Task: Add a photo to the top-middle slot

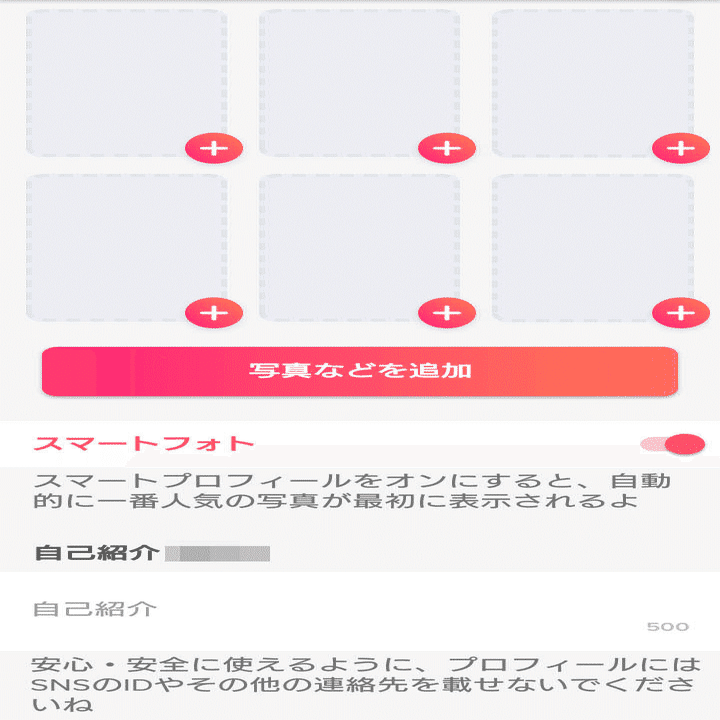Action: [x=447, y=148]
